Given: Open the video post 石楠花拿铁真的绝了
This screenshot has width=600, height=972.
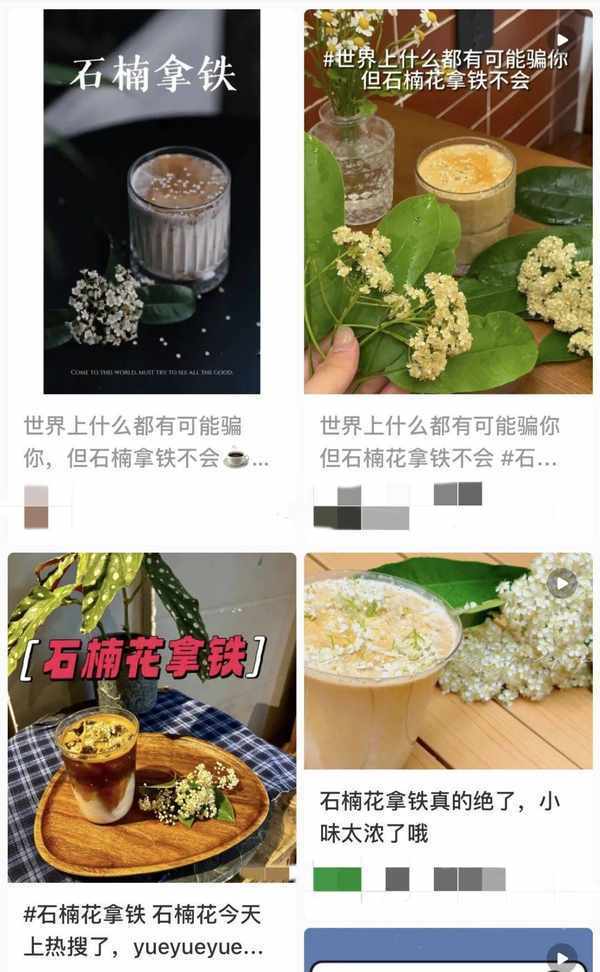Looking at the screenshot, I should (448, 660).
